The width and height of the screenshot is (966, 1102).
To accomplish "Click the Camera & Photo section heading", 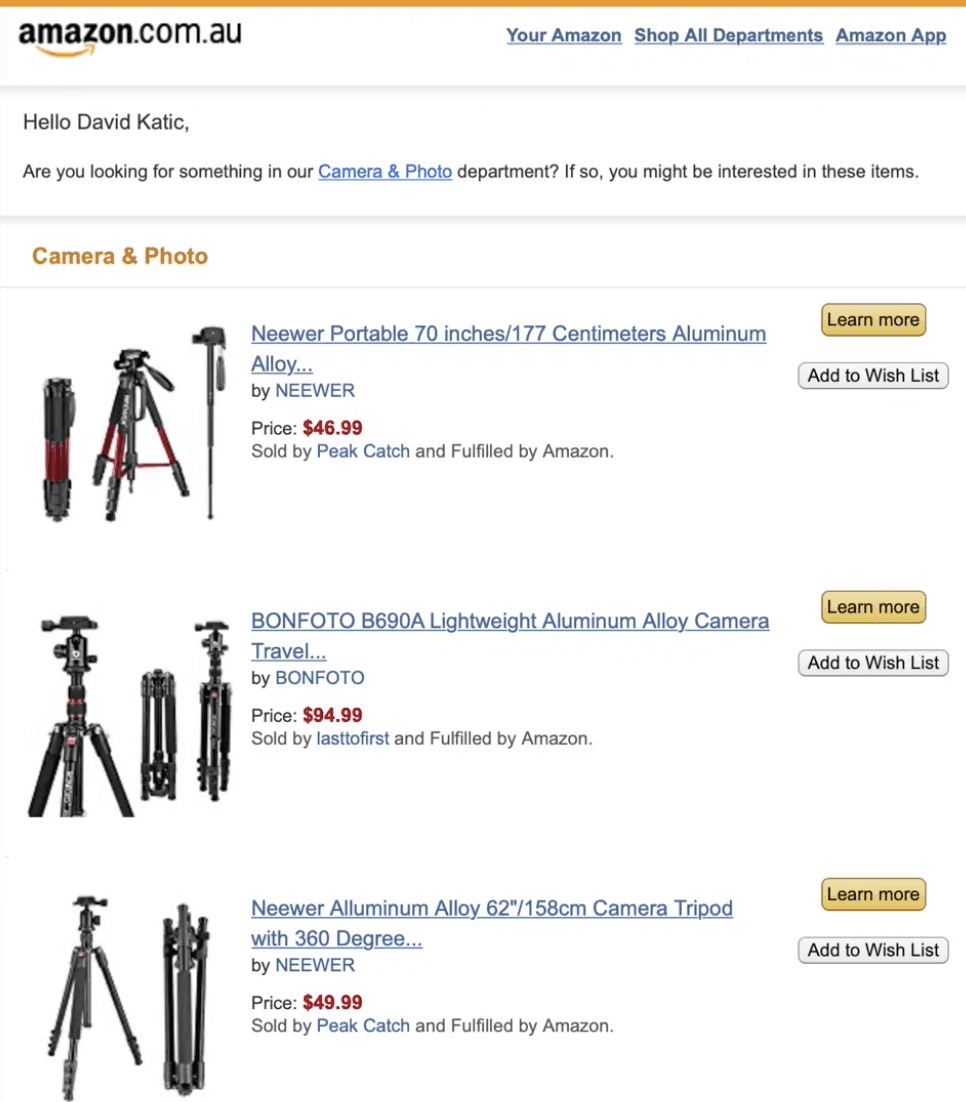I will click(x=119, y=256).
